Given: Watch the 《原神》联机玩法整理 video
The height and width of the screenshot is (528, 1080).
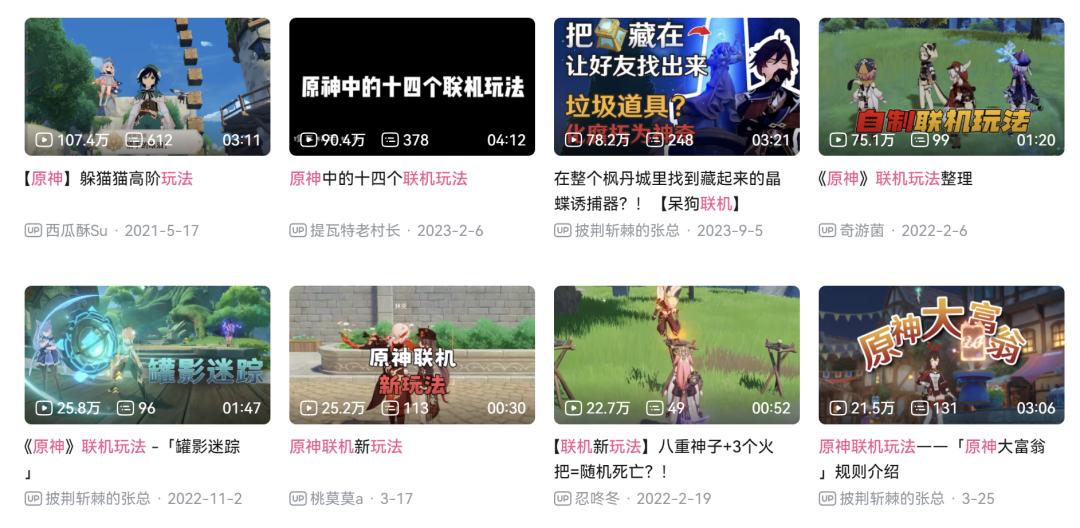Looking at the screenshot, I should 941,87.
